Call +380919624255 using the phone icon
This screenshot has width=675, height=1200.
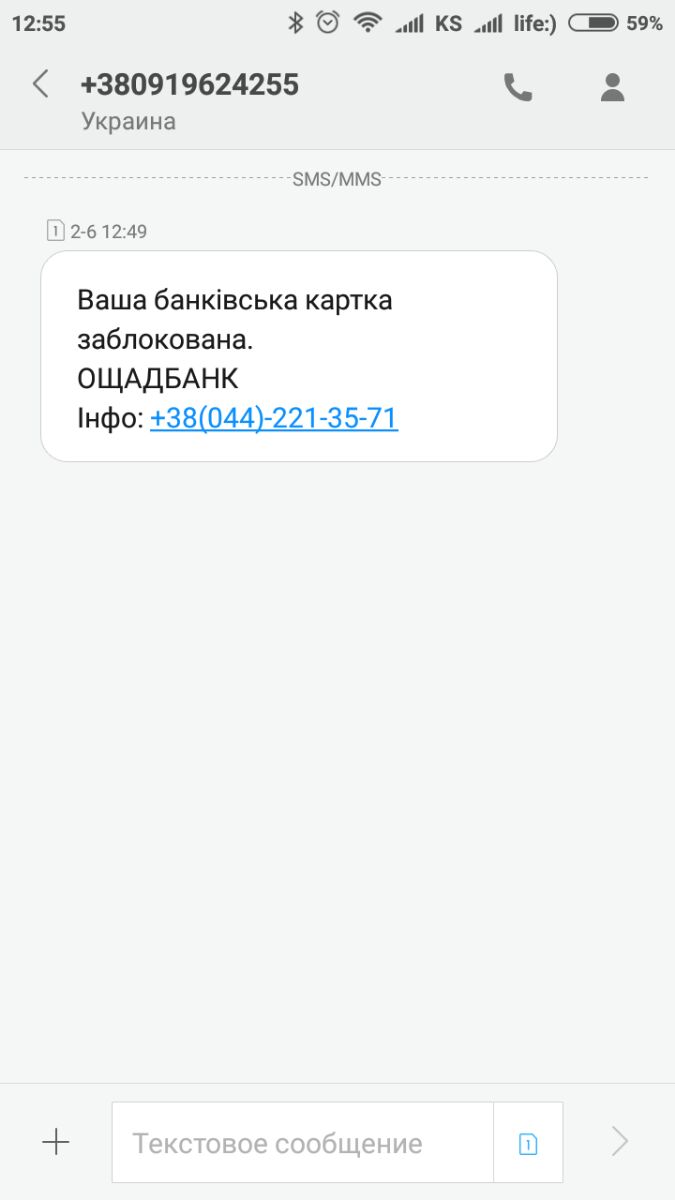tap(517, 88)
